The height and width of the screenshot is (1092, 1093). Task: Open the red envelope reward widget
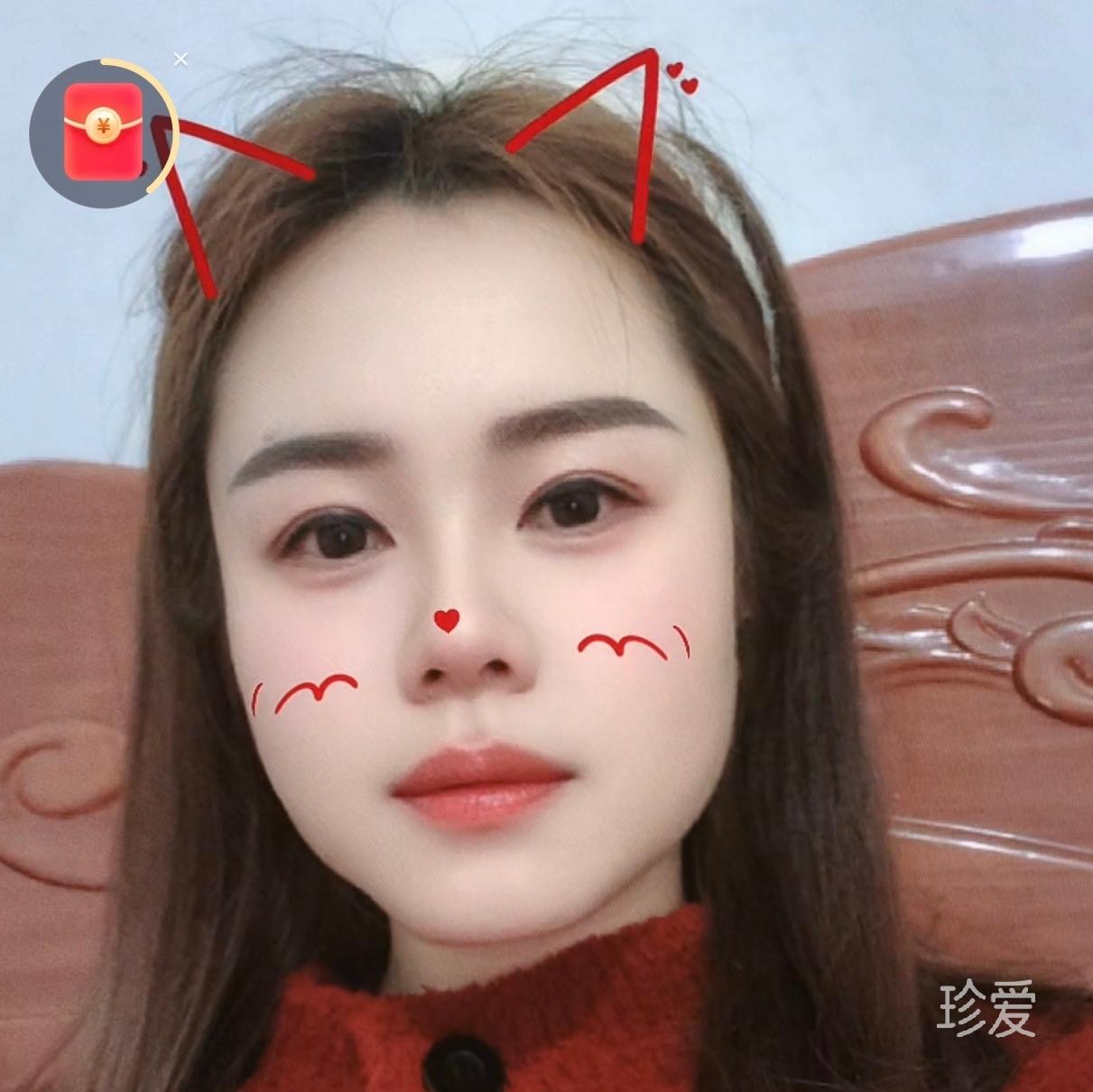(x=103, y=133)
